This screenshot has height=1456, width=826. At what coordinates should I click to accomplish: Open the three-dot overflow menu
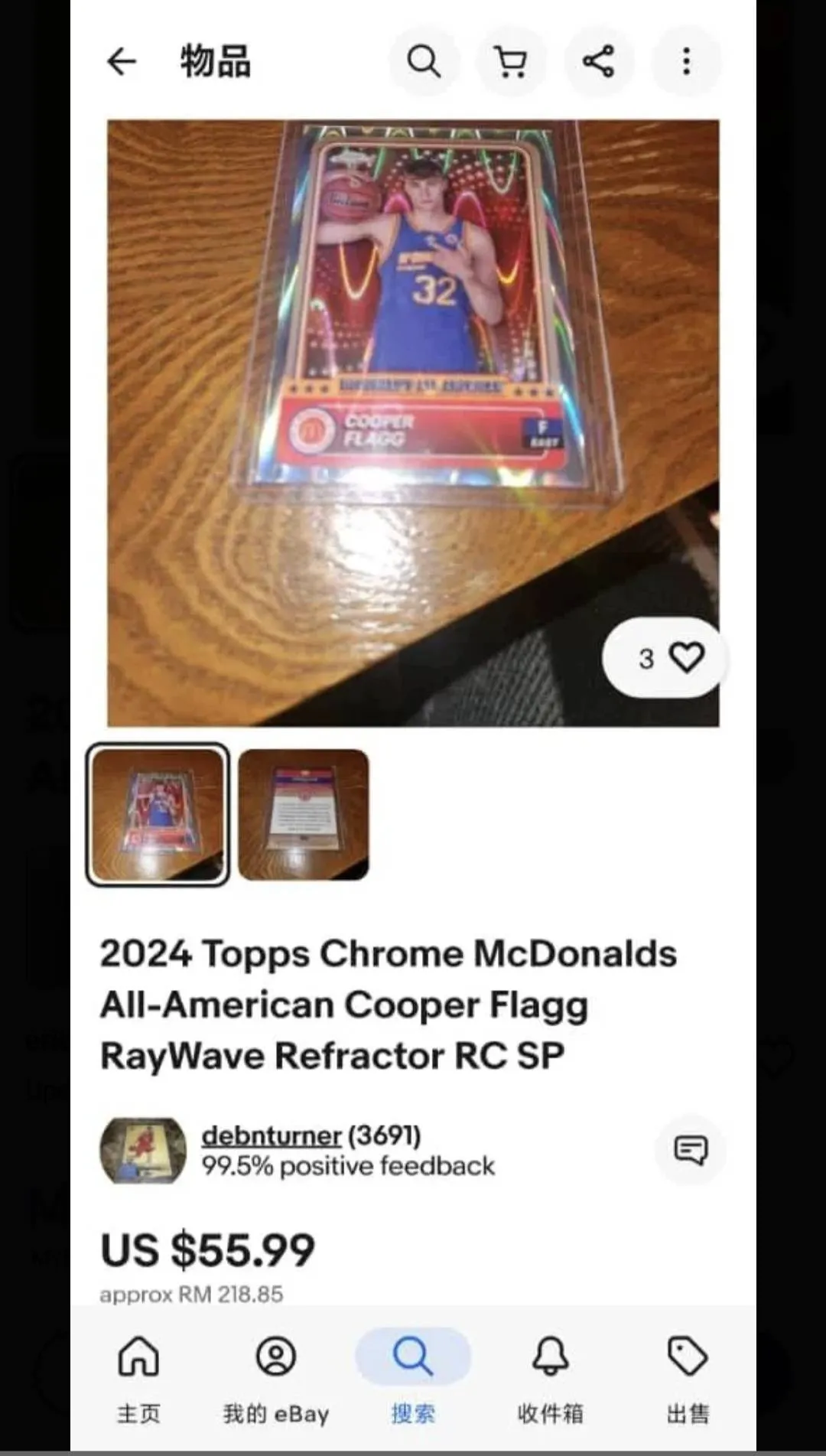pyautogui.click(x=686, y=61)
